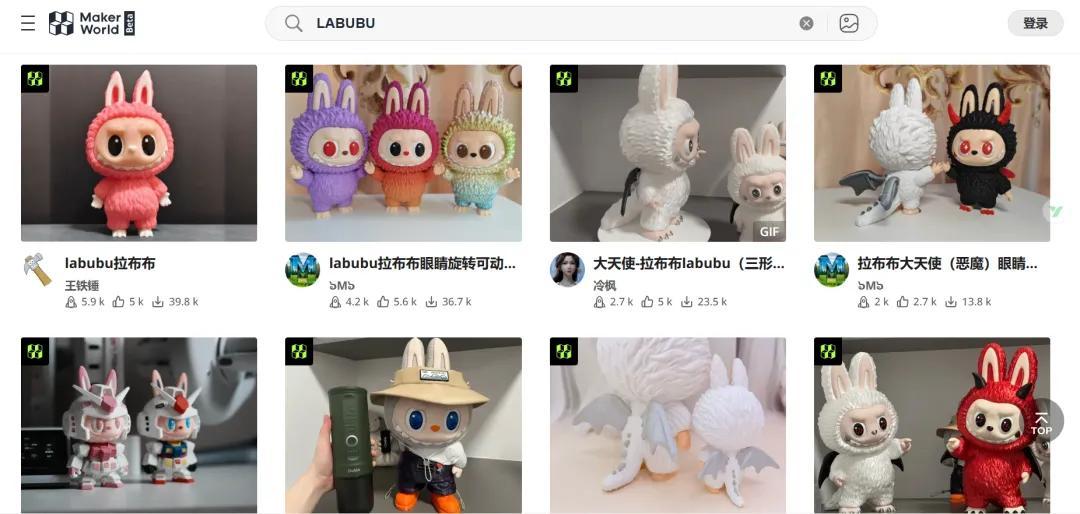Open the labubu拉布布 model by 王铁锤
The height and width of the screenshot is (514, 1080).
click(139, 153)
